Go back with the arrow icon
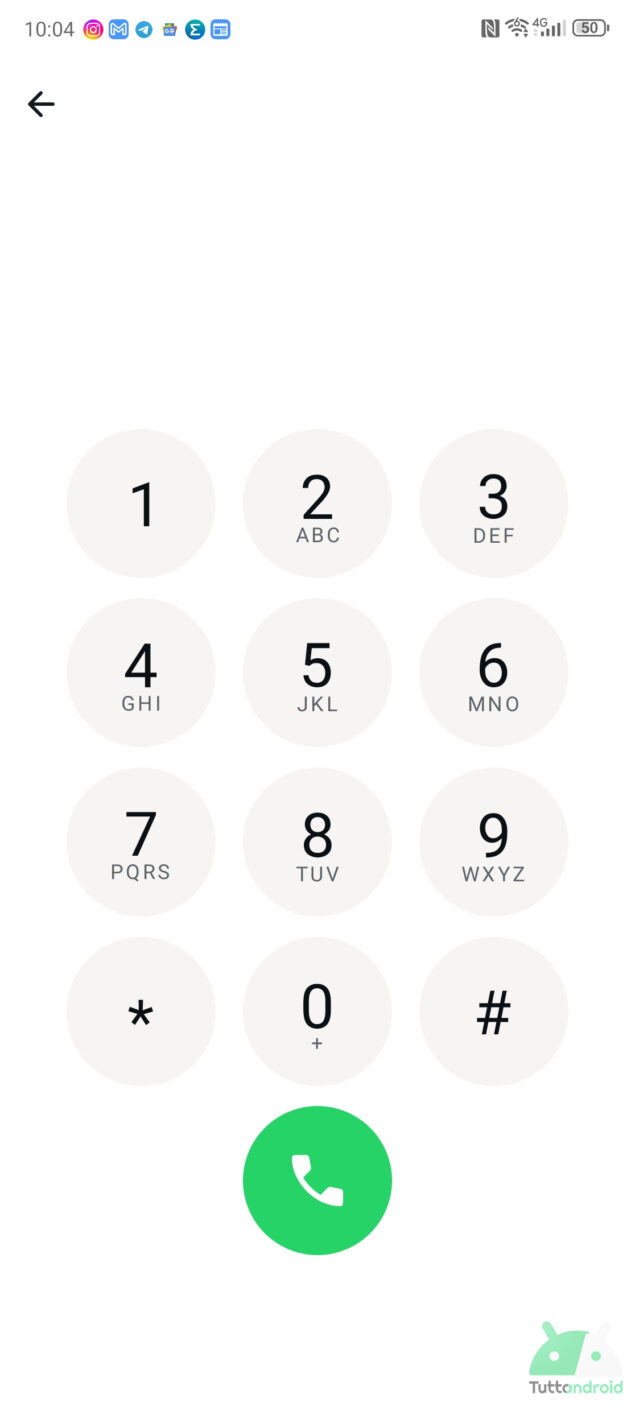635x1411 pixels. click(x=41, y=104)
